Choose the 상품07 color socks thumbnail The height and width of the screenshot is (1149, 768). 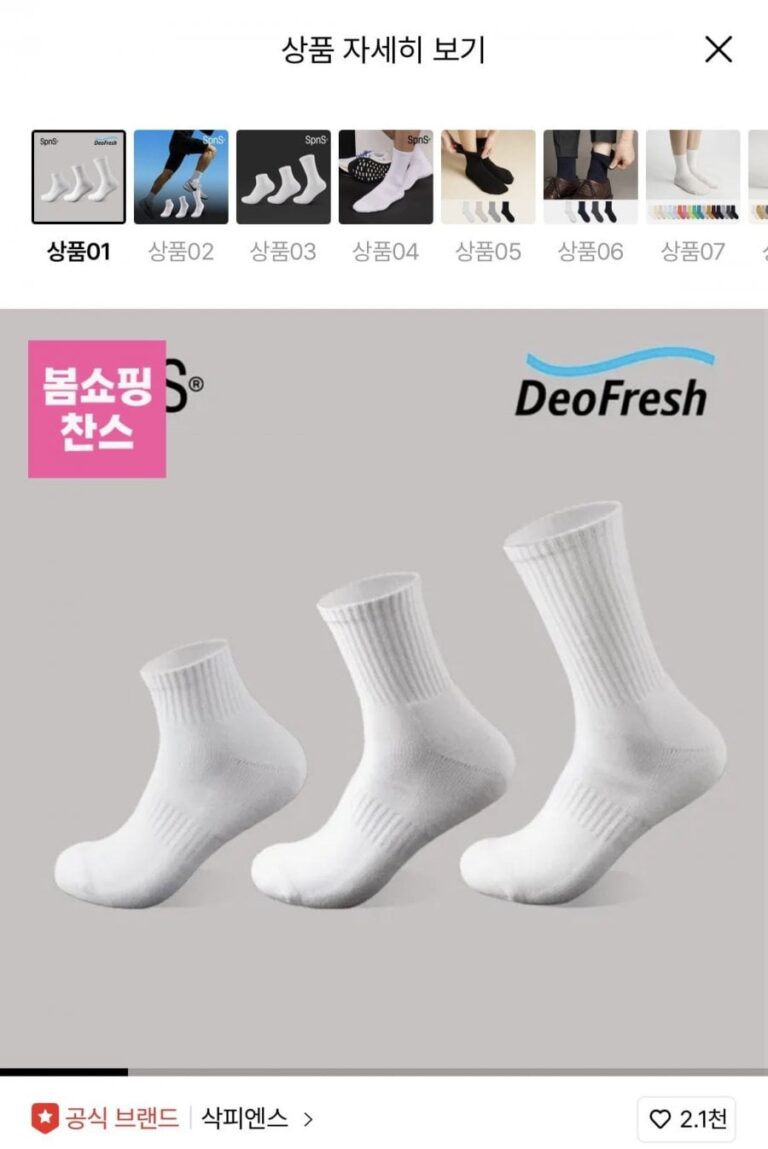point(693,177)
